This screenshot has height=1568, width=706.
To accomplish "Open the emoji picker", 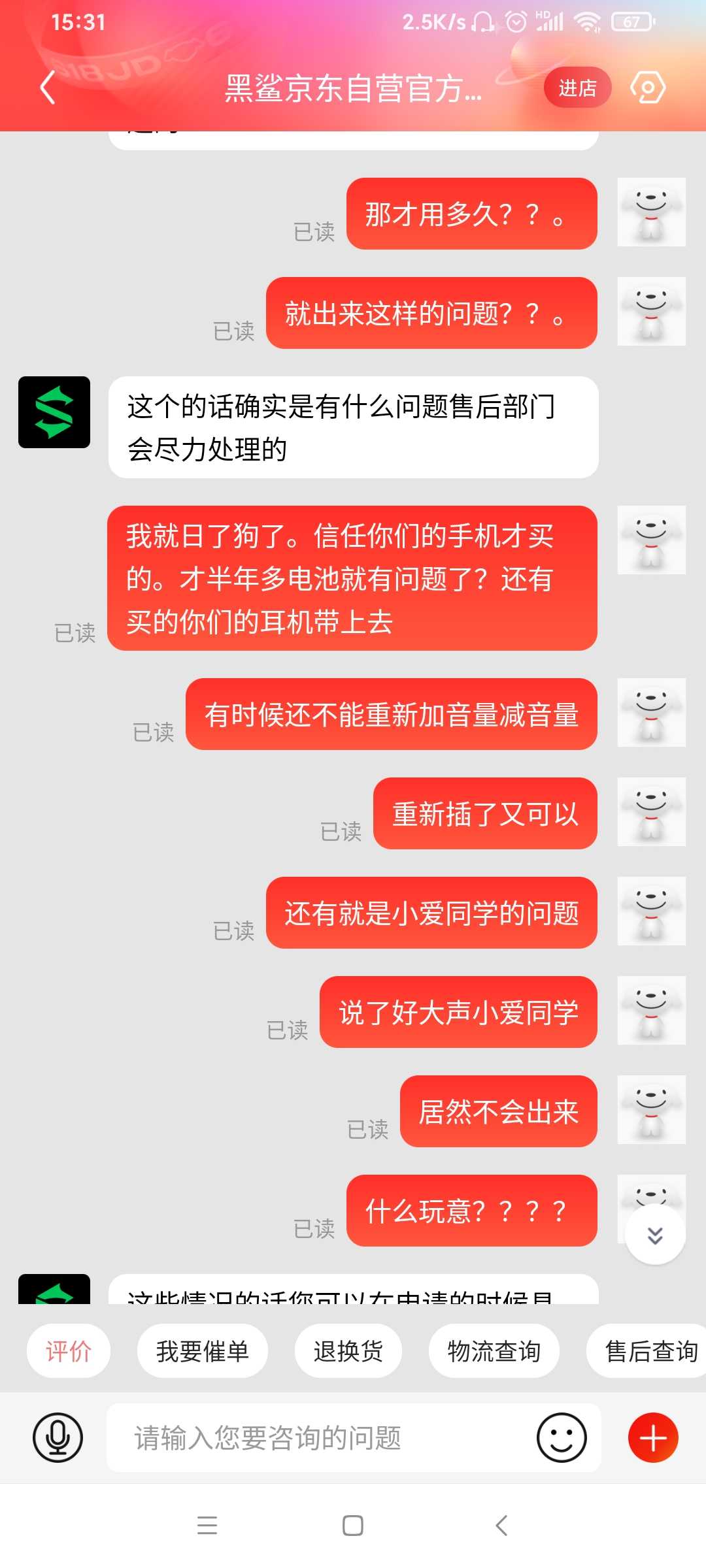I will [561, 1437].
